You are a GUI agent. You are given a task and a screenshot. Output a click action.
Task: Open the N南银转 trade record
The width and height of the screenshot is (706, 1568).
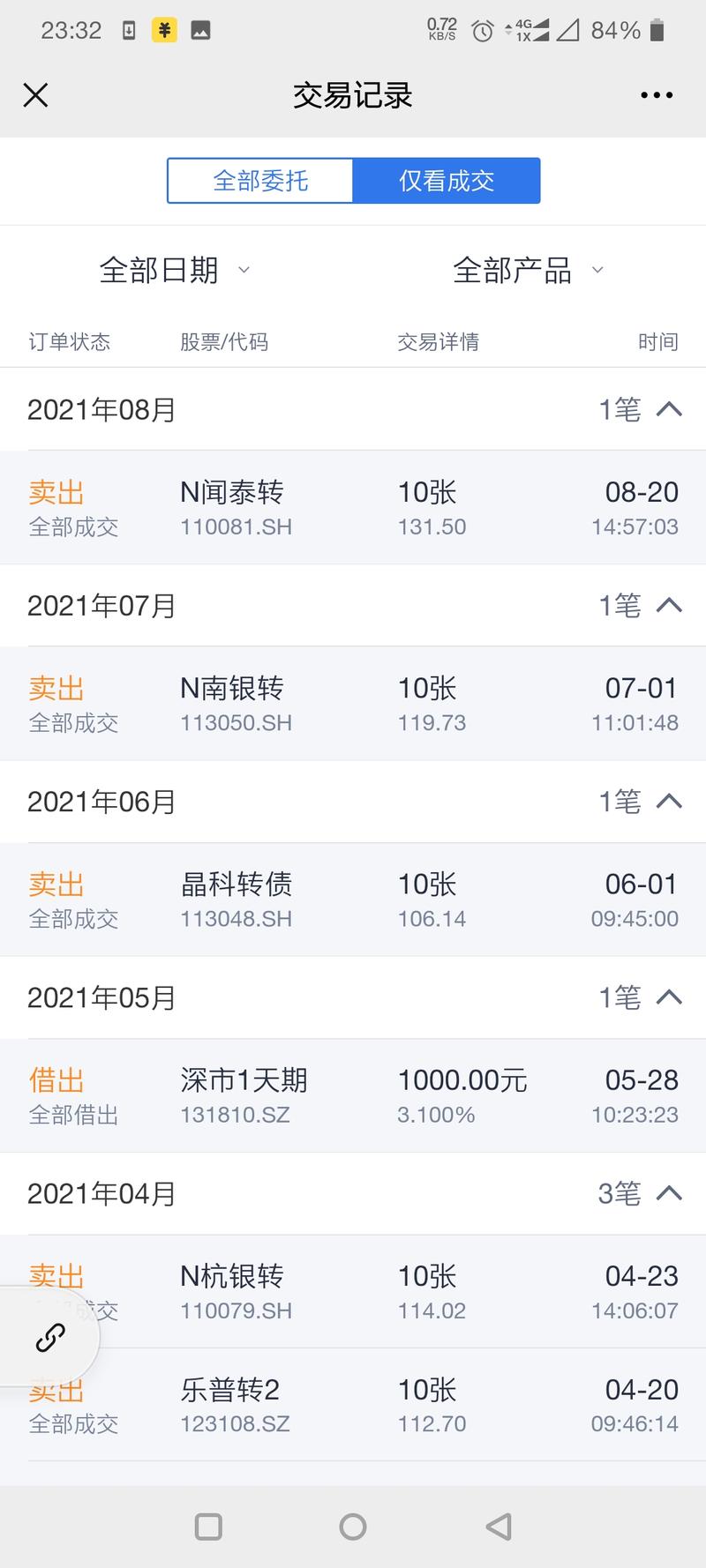[353, 704]
